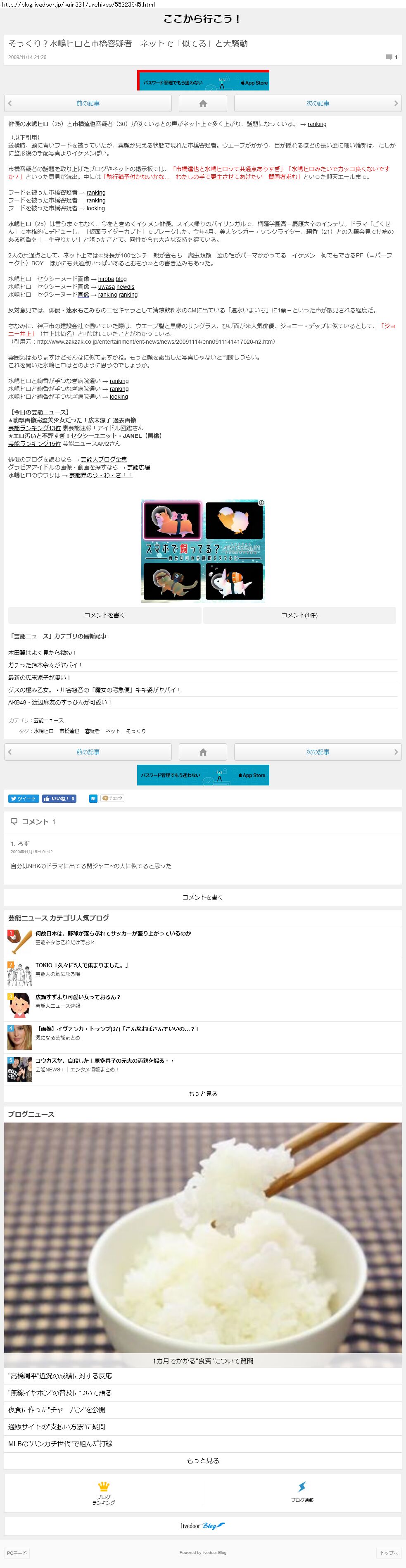Like the post with いいね！ button
This screenshot has height=1568, width=406.
[x=59, y=799]
